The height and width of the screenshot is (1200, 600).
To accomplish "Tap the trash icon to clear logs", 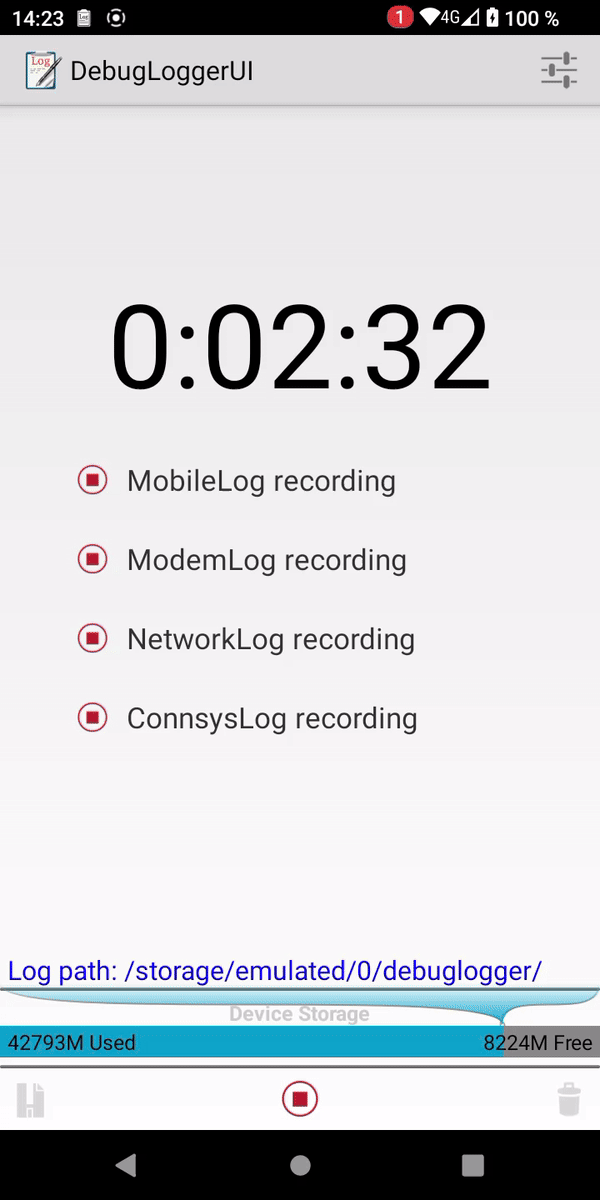I will (x=568, y=1099).
